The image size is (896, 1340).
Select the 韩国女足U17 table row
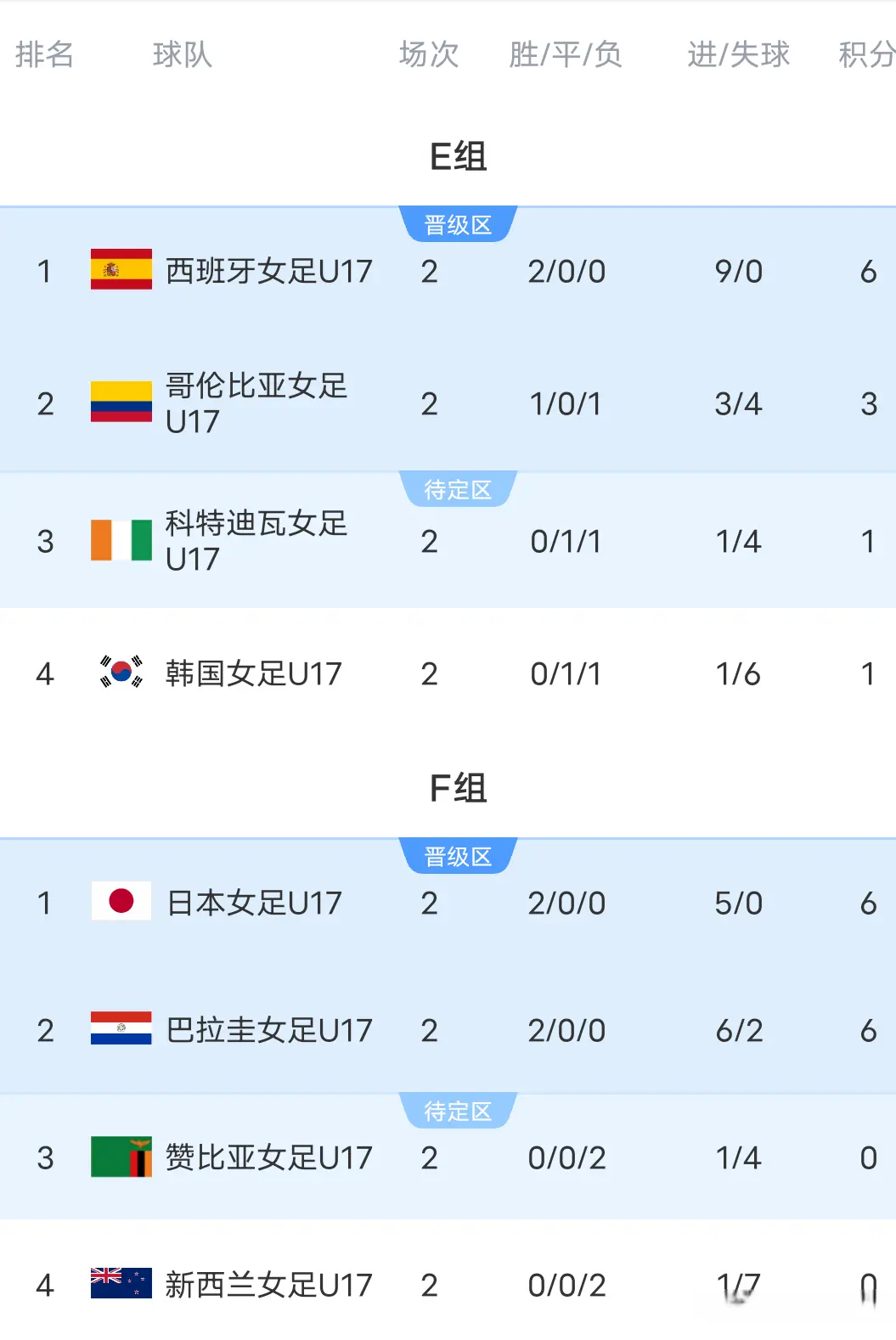point(448,673)
